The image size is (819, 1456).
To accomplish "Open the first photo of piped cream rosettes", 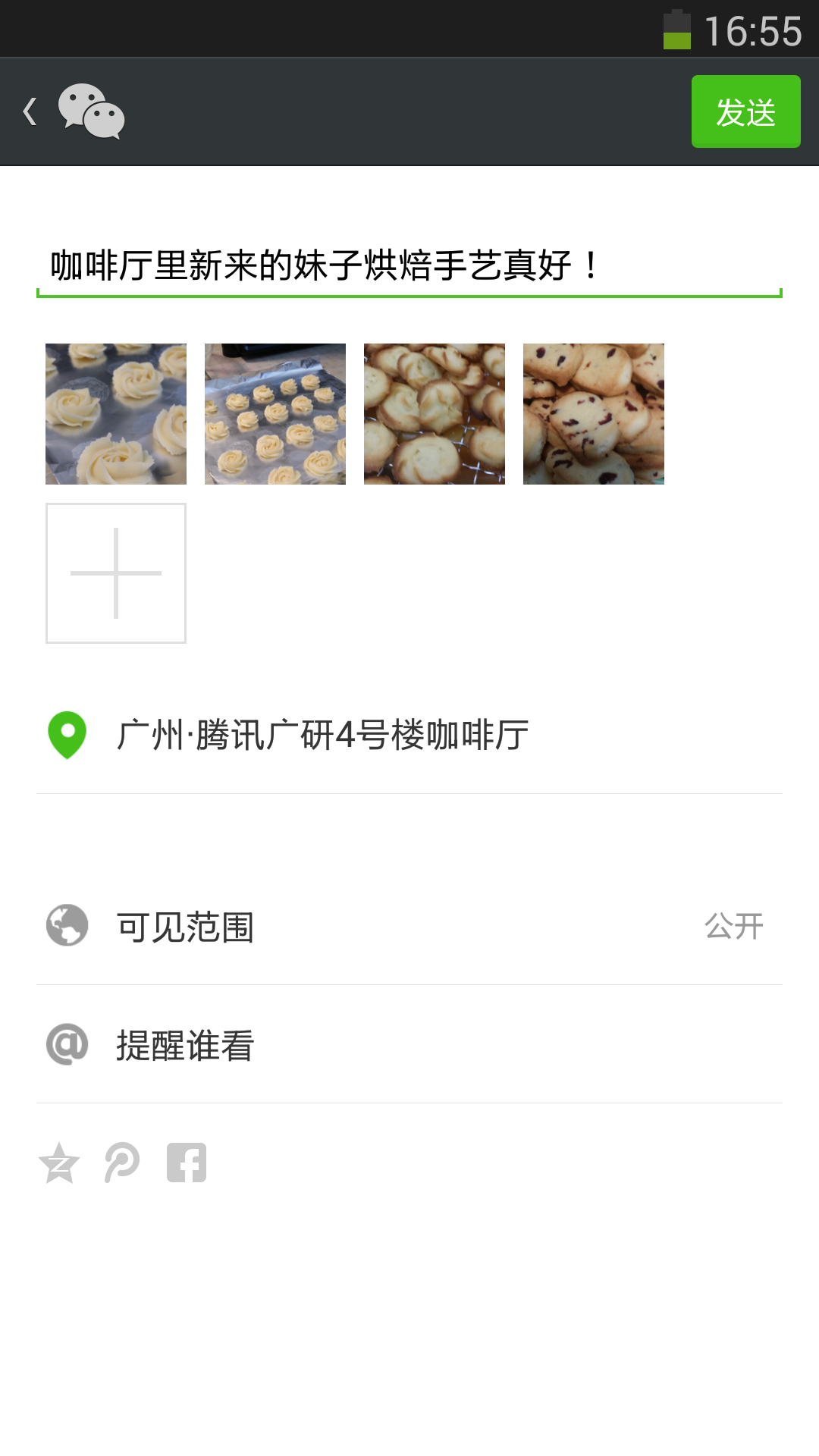I will pos(116,414).
